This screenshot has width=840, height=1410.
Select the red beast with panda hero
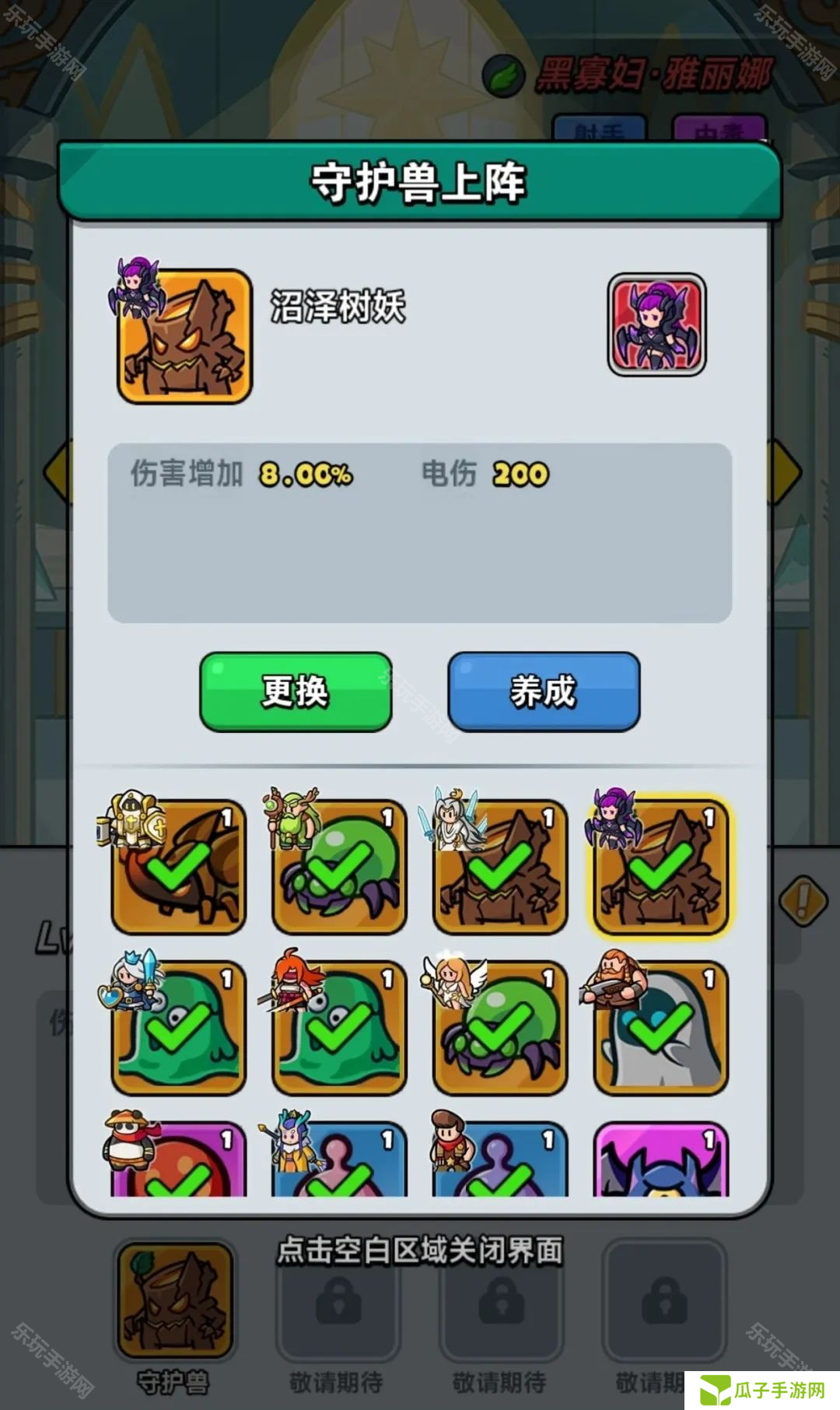pos(179,1161)
